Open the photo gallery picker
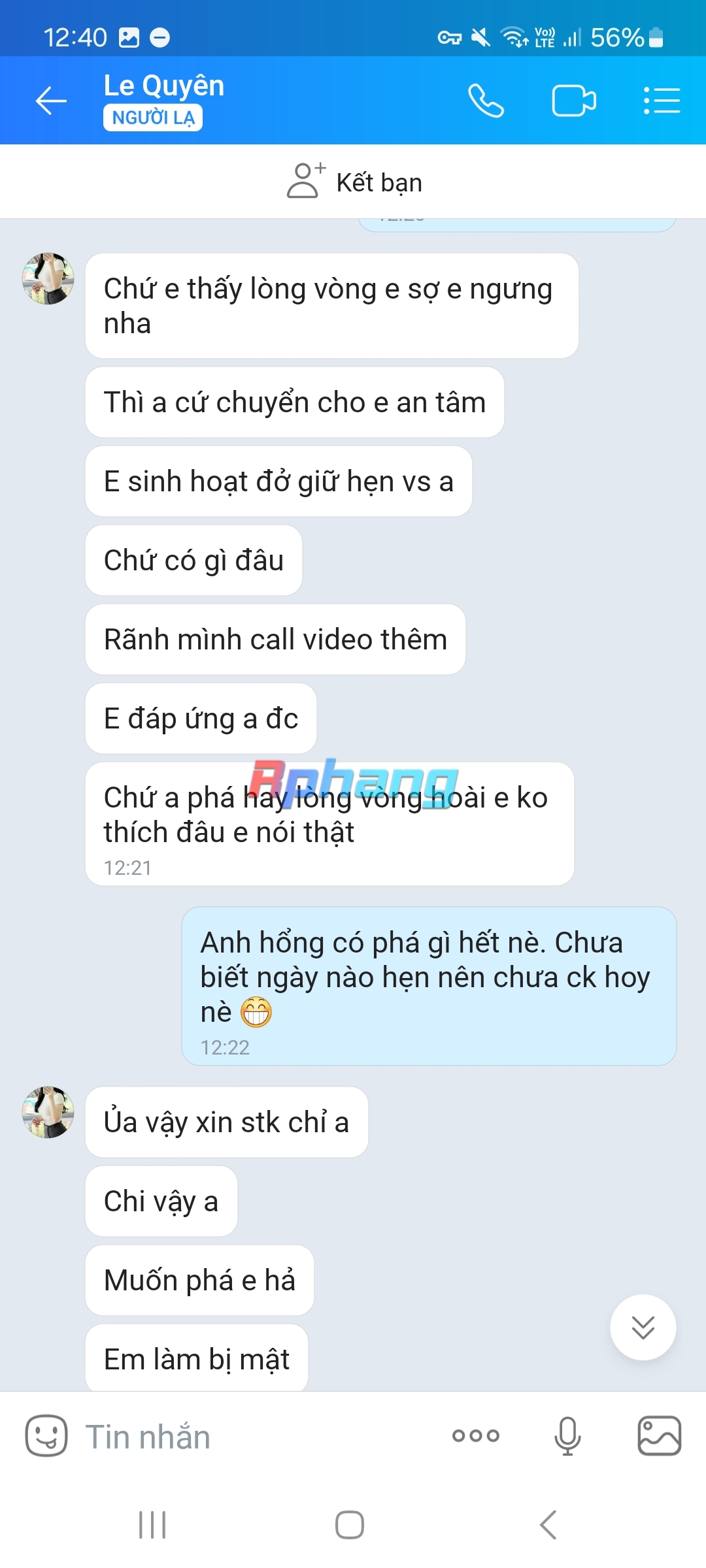 pyautogui.click(x=659, y=1435)
